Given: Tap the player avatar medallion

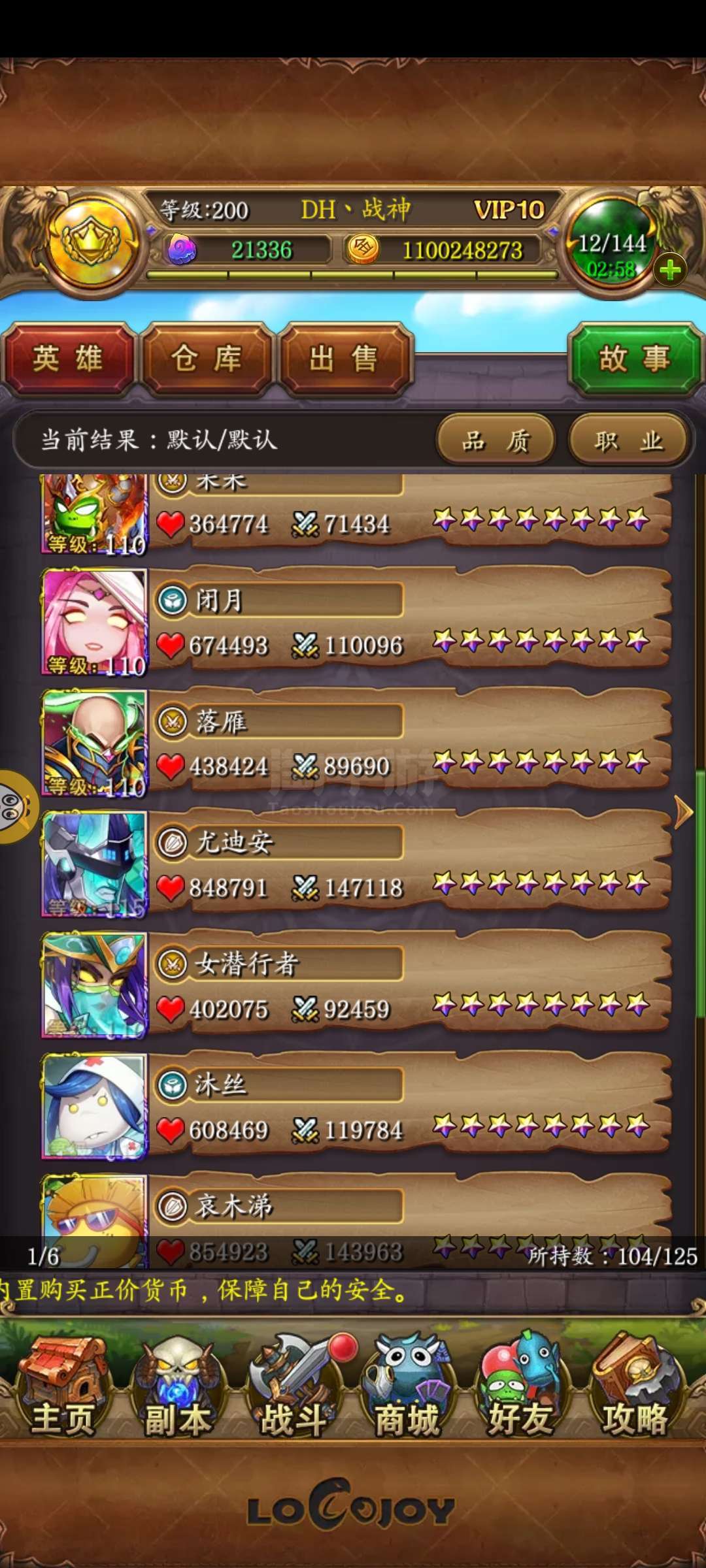Looking at the screenshot, I should coord(92,243).
